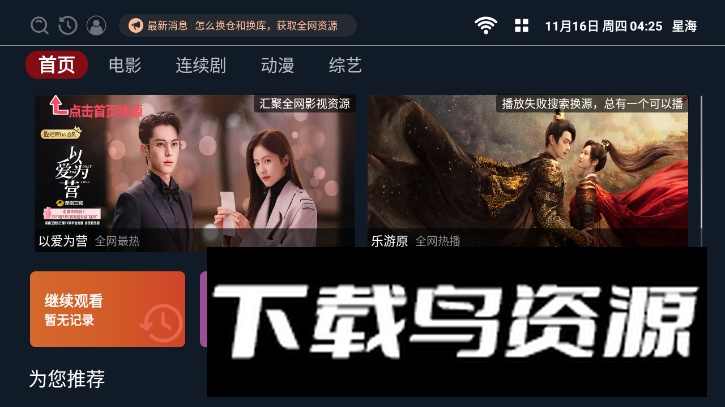Open the Wi-Fi settings icon
Viewport: 725px width, 407px height.
tap(486, 26)
